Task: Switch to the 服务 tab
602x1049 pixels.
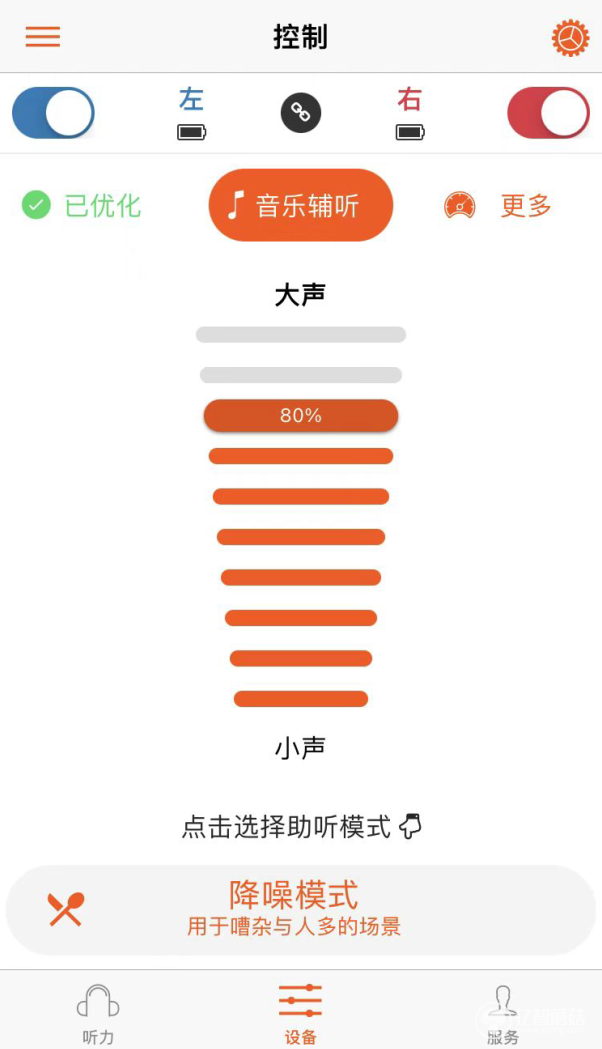Action: 503,1014
